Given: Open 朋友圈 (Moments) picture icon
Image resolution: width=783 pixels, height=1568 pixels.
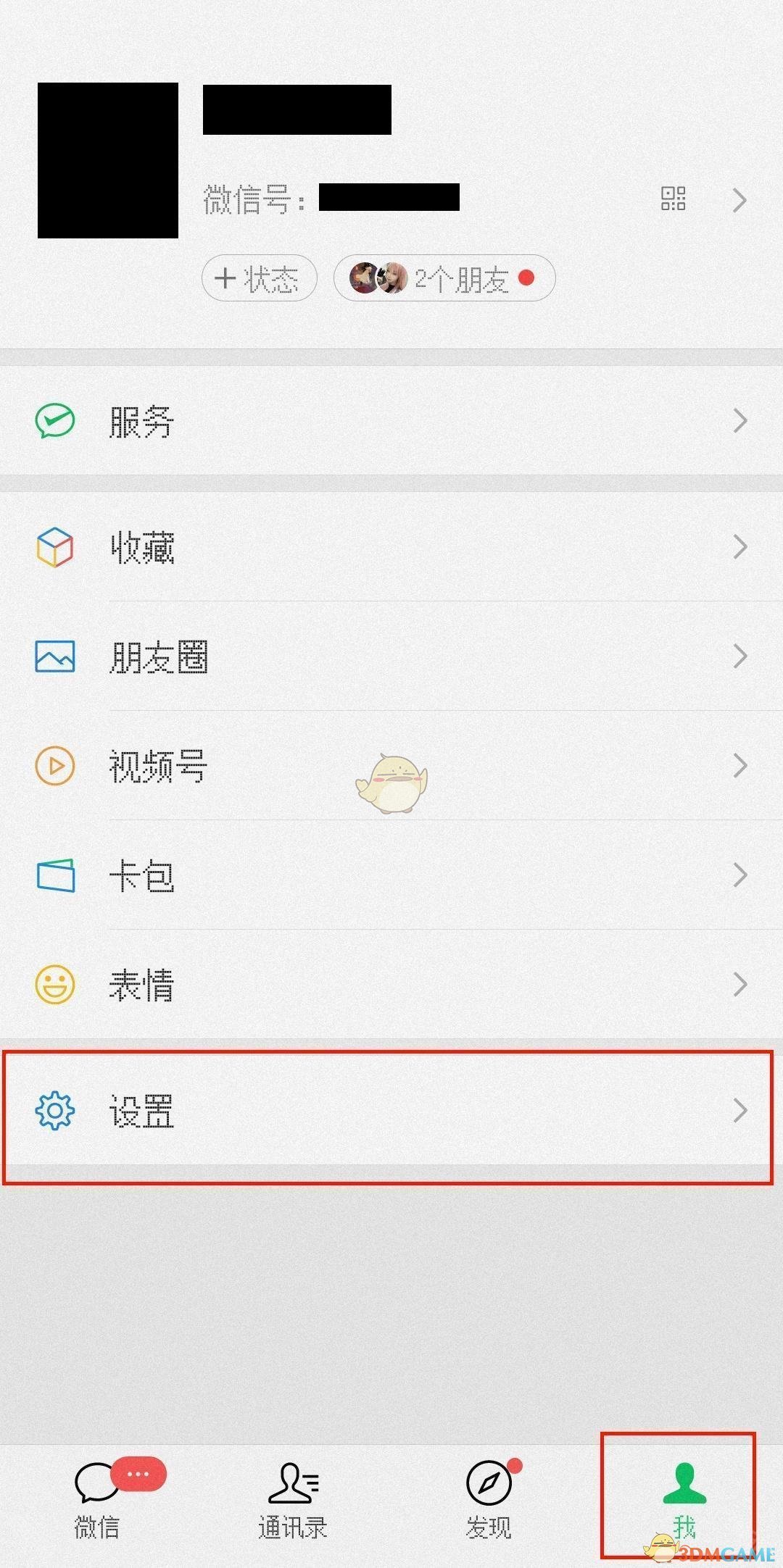Looking at the screenshot, I should (54, 656).
